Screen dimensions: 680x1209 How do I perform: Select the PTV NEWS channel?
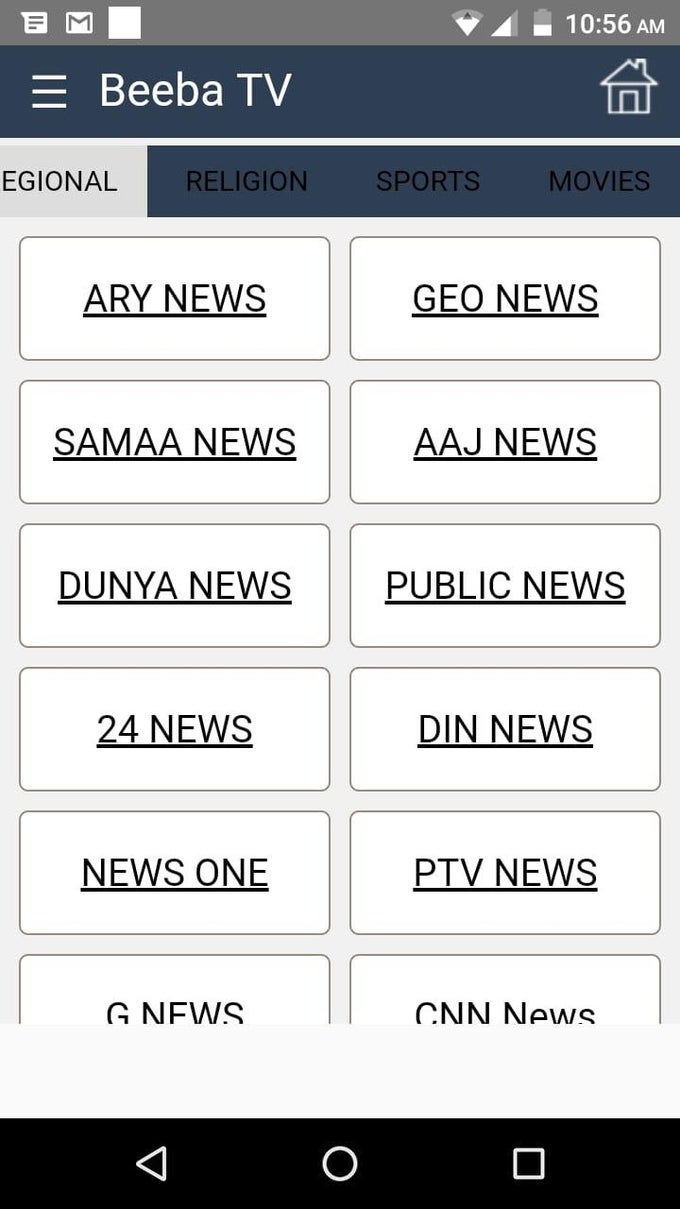tap(505, 872)
